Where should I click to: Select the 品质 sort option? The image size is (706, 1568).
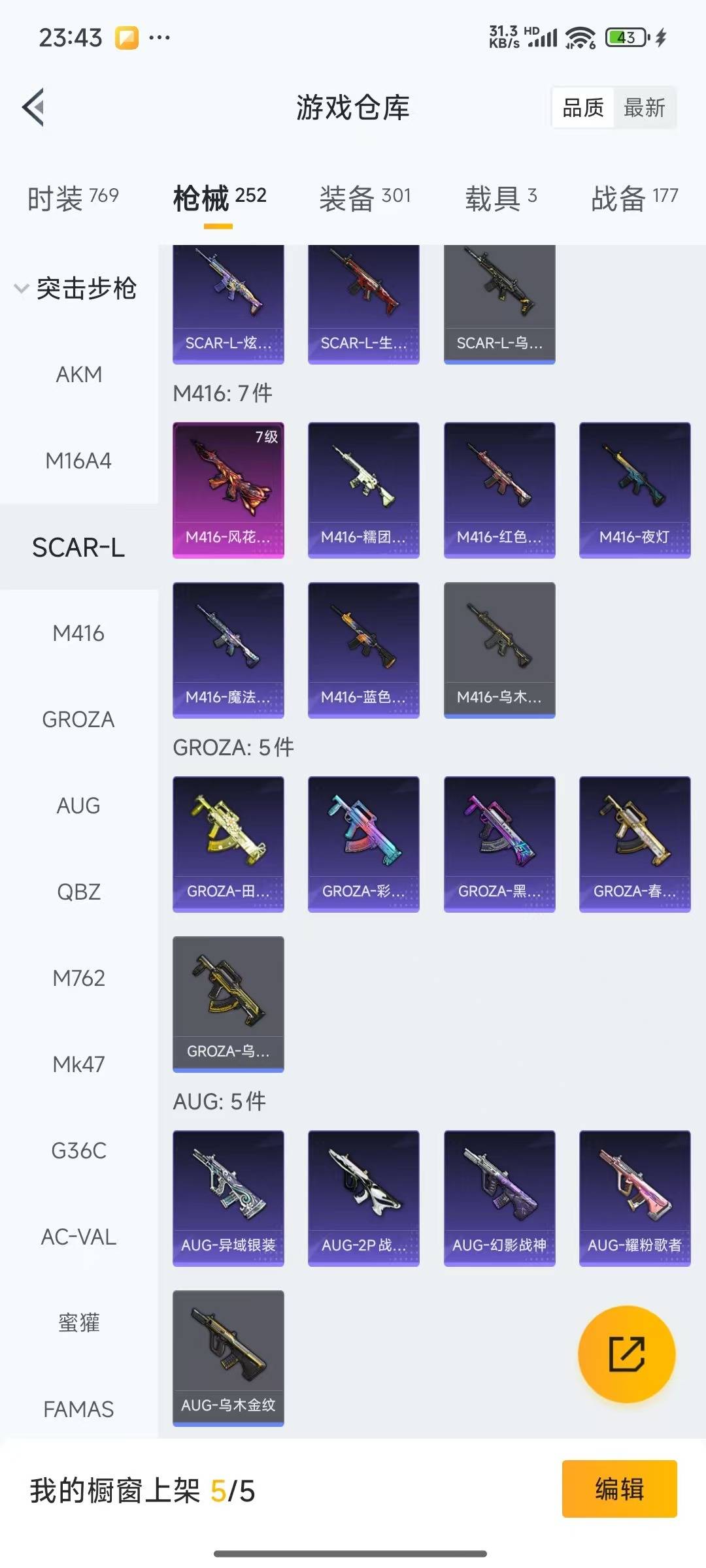[583, 108]
